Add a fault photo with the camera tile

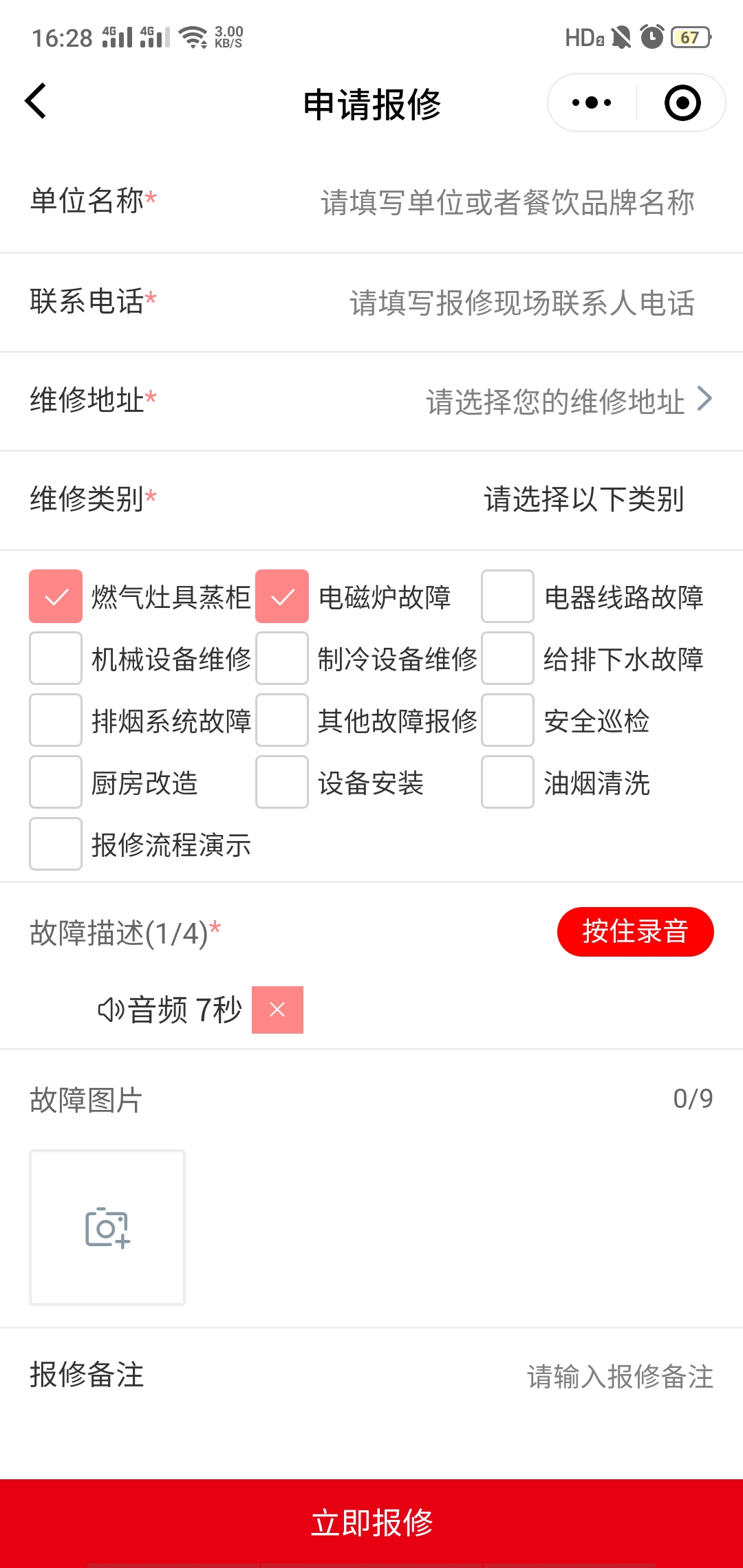tap(107, 1228)
